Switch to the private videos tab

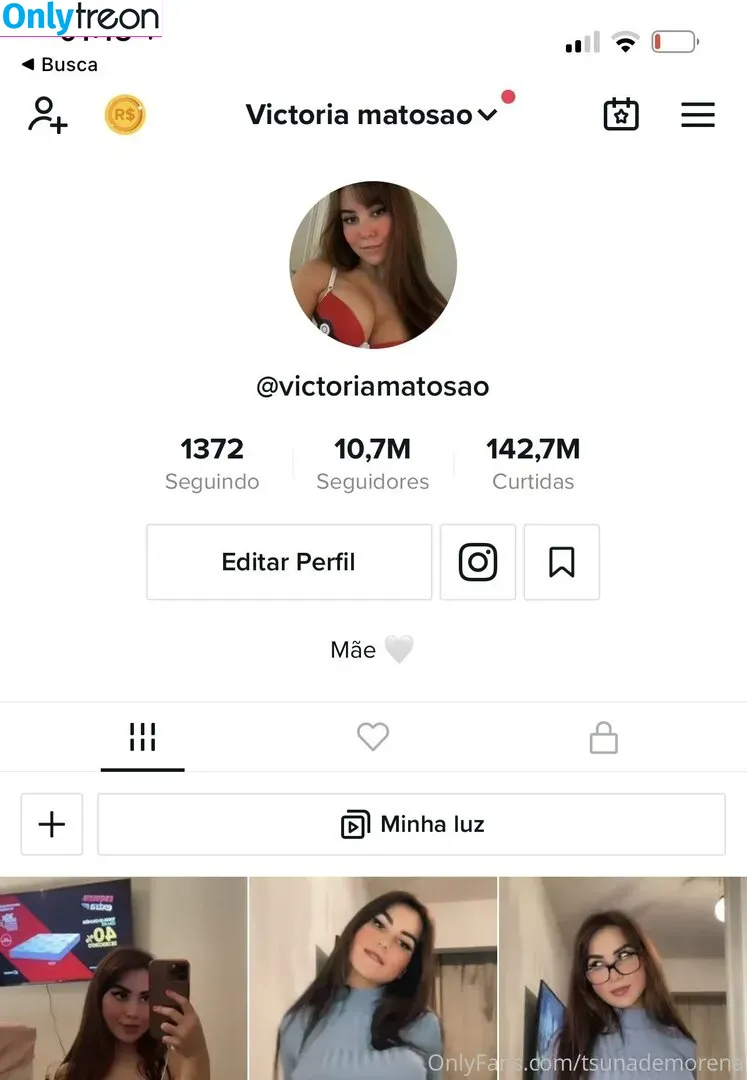pos(603,738)
